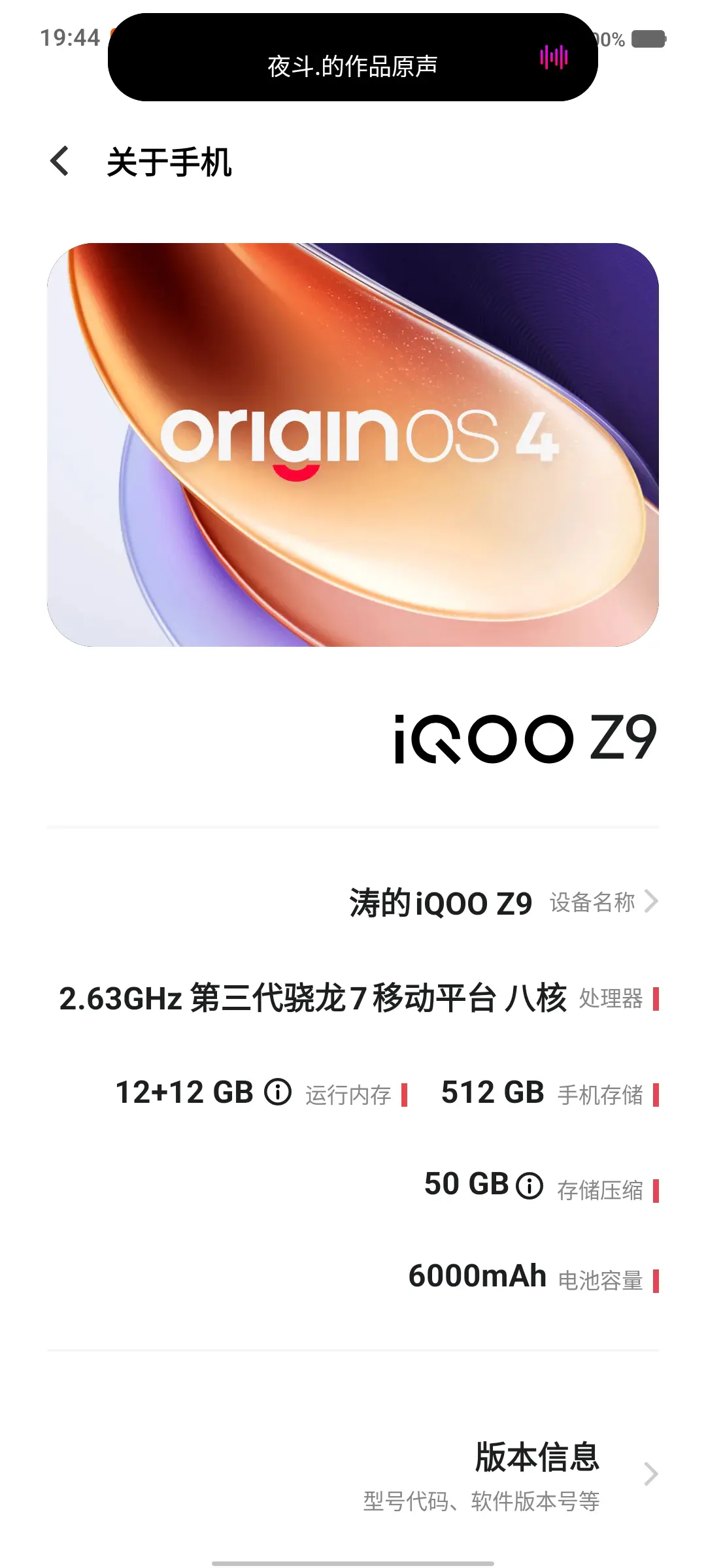Open the OriginOS 4 banner card
706x1568 pixels.
pos(352,445)
